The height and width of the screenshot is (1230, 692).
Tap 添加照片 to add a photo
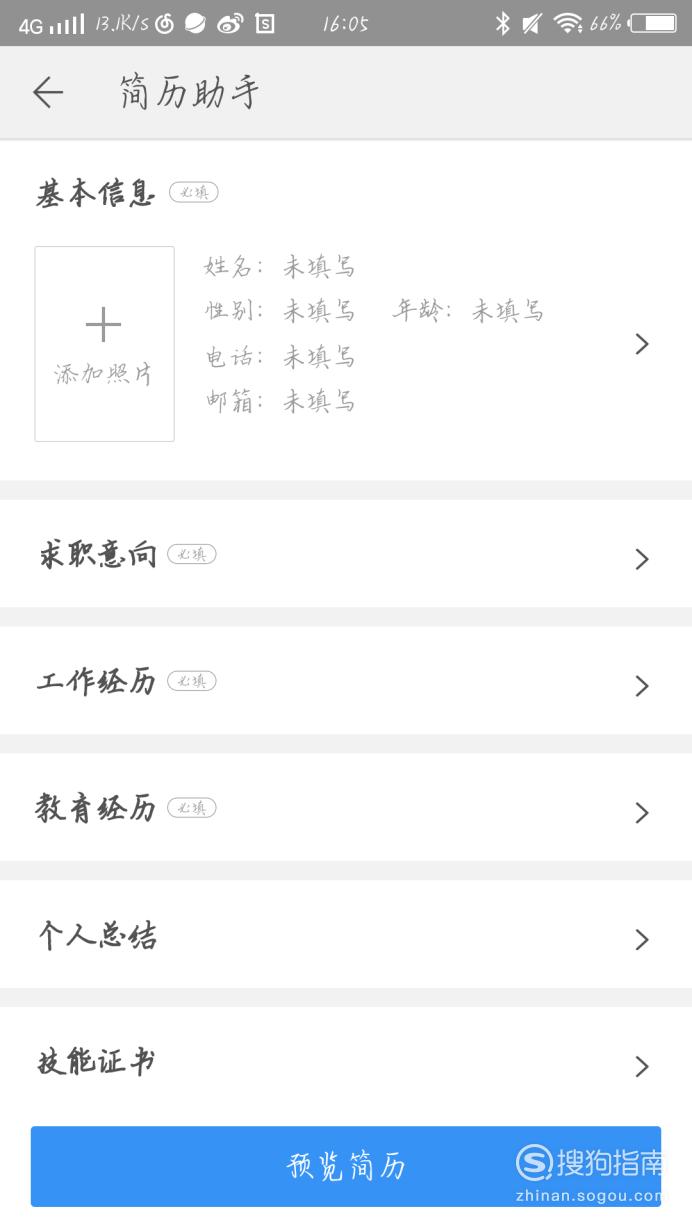[104, 344]
